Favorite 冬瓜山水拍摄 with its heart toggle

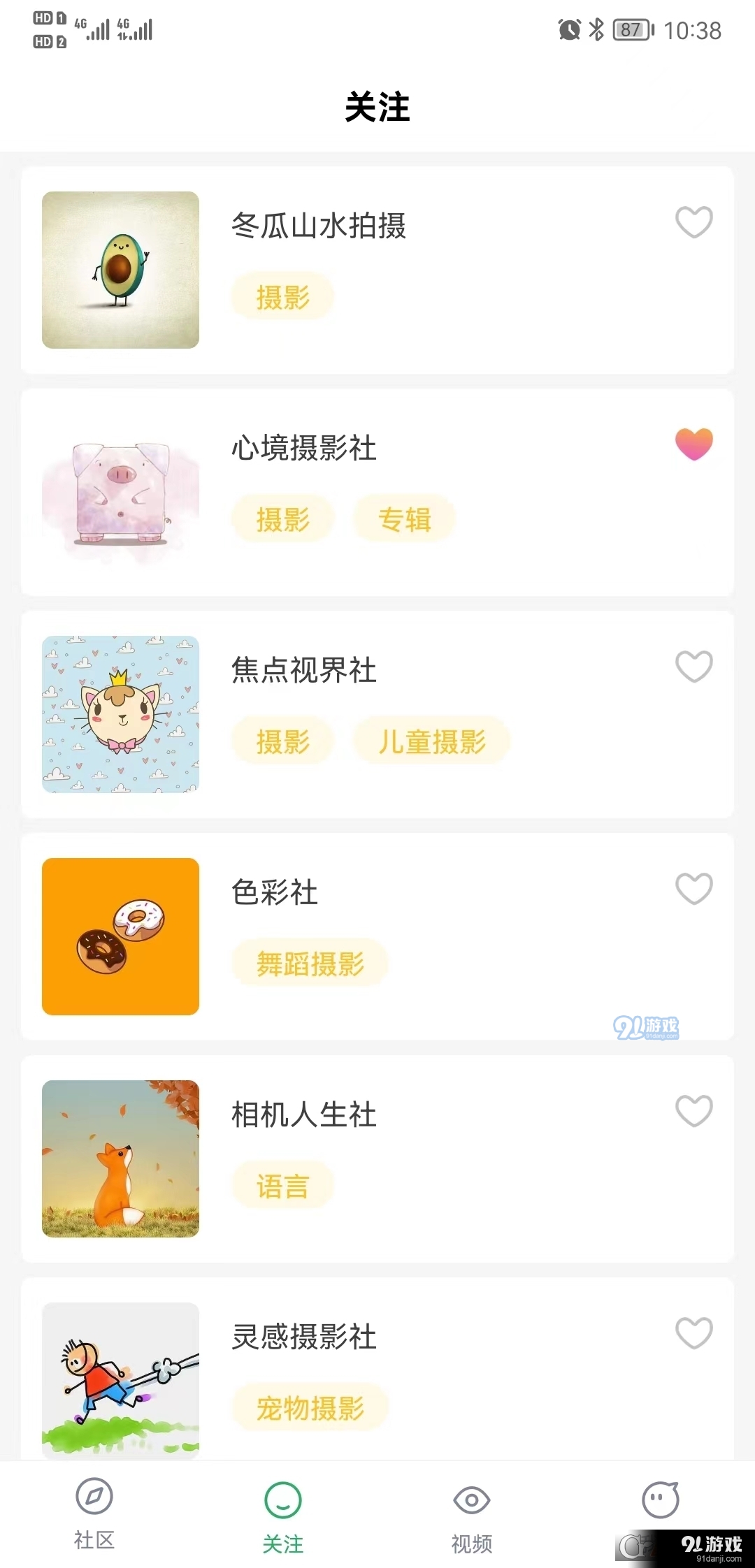693,222
